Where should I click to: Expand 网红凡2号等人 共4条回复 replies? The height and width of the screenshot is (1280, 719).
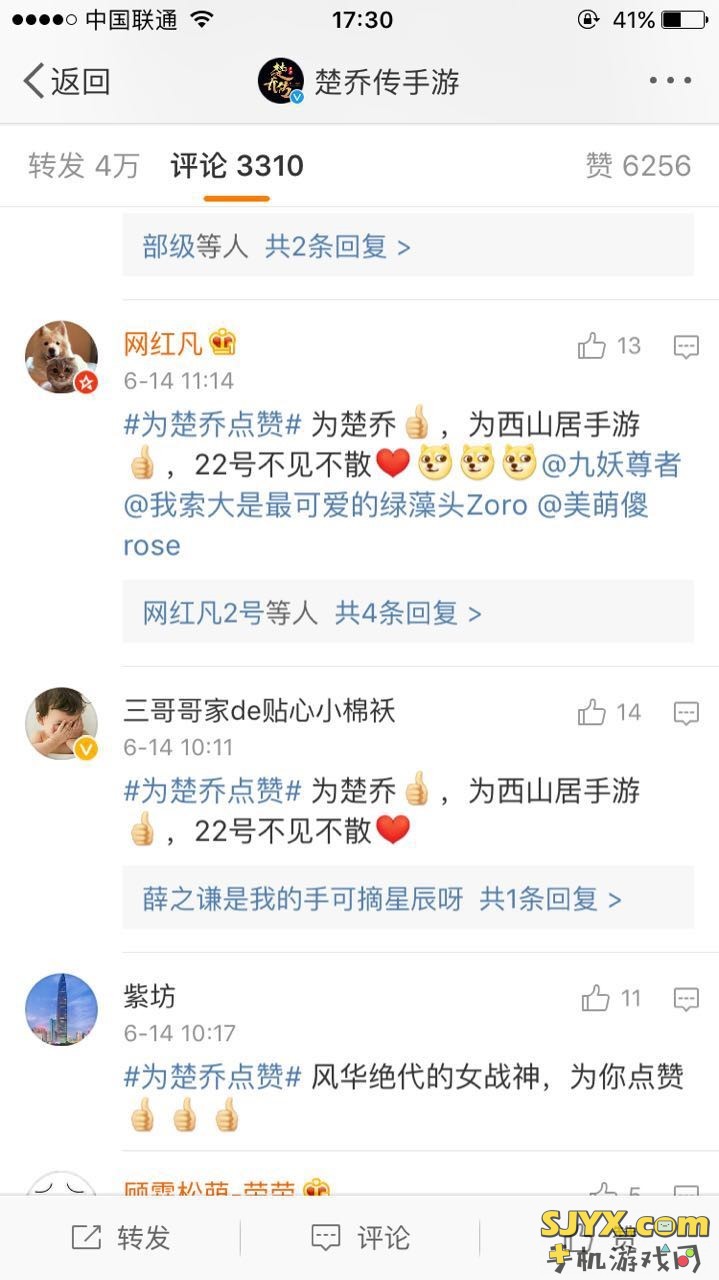(311, 612)
